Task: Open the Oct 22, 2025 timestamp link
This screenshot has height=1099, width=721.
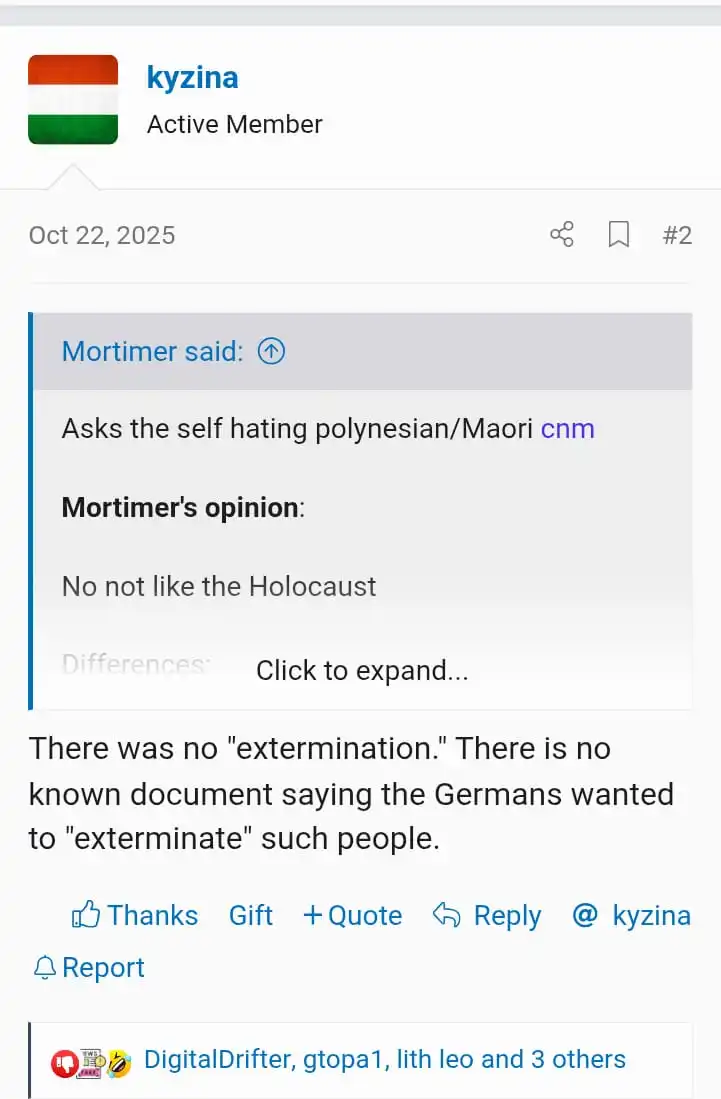Action: (102, 235)
